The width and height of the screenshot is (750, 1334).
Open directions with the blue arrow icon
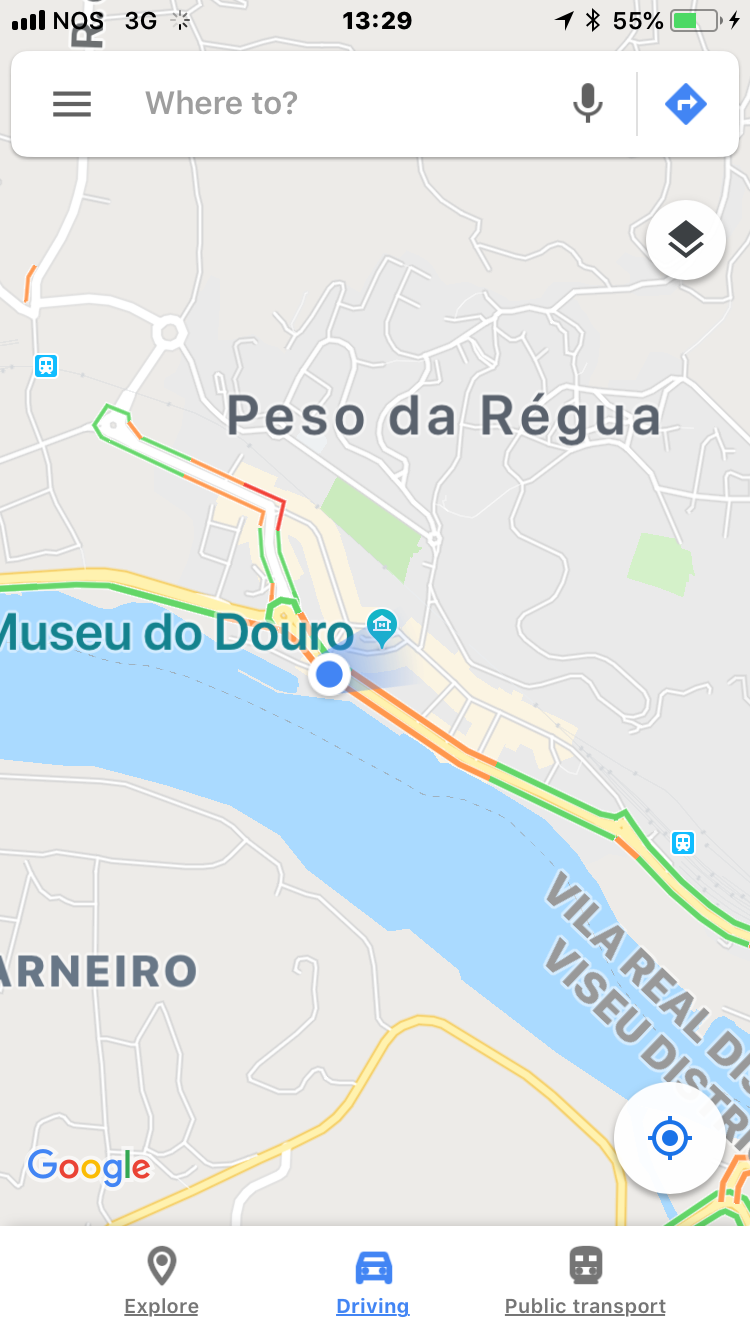click(686, 104)
